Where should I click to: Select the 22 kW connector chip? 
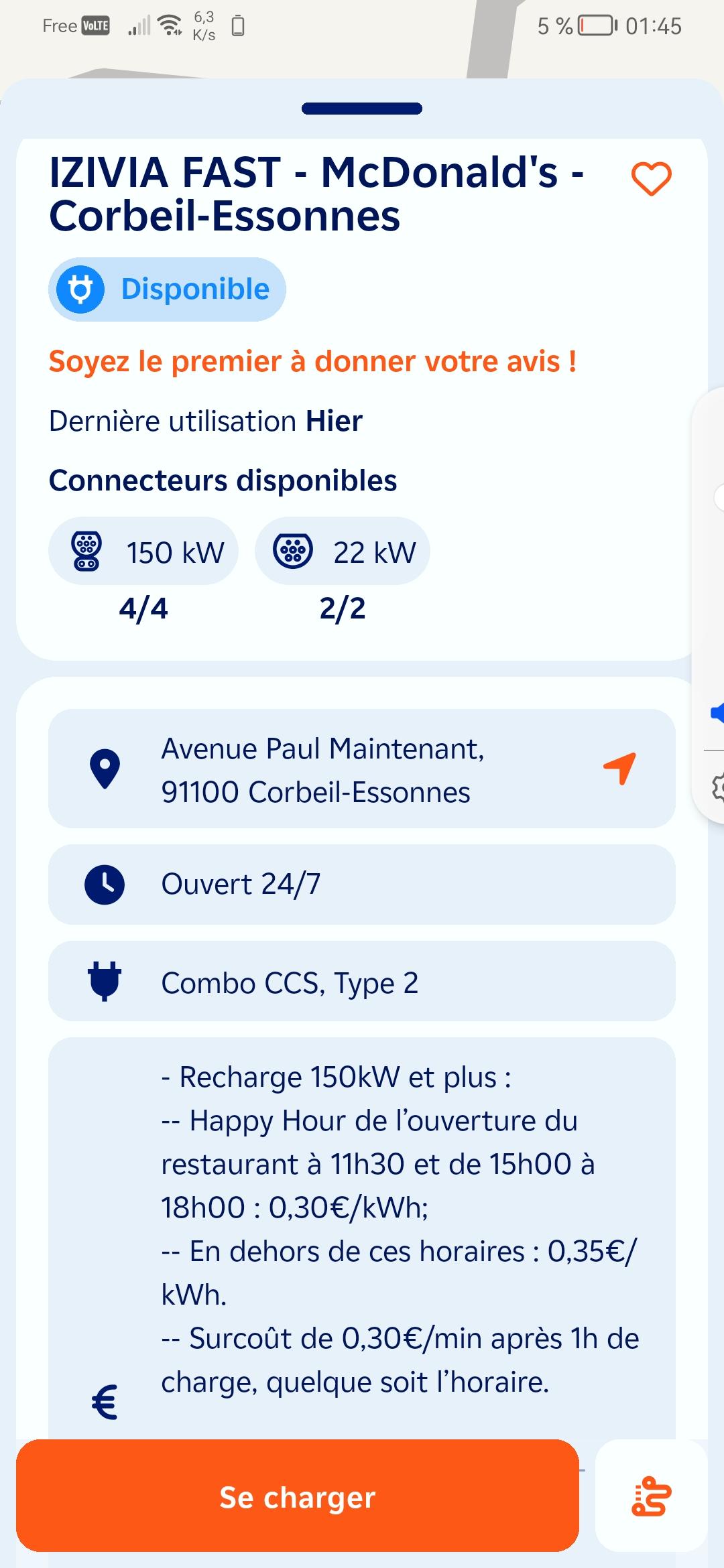(343, 551)
